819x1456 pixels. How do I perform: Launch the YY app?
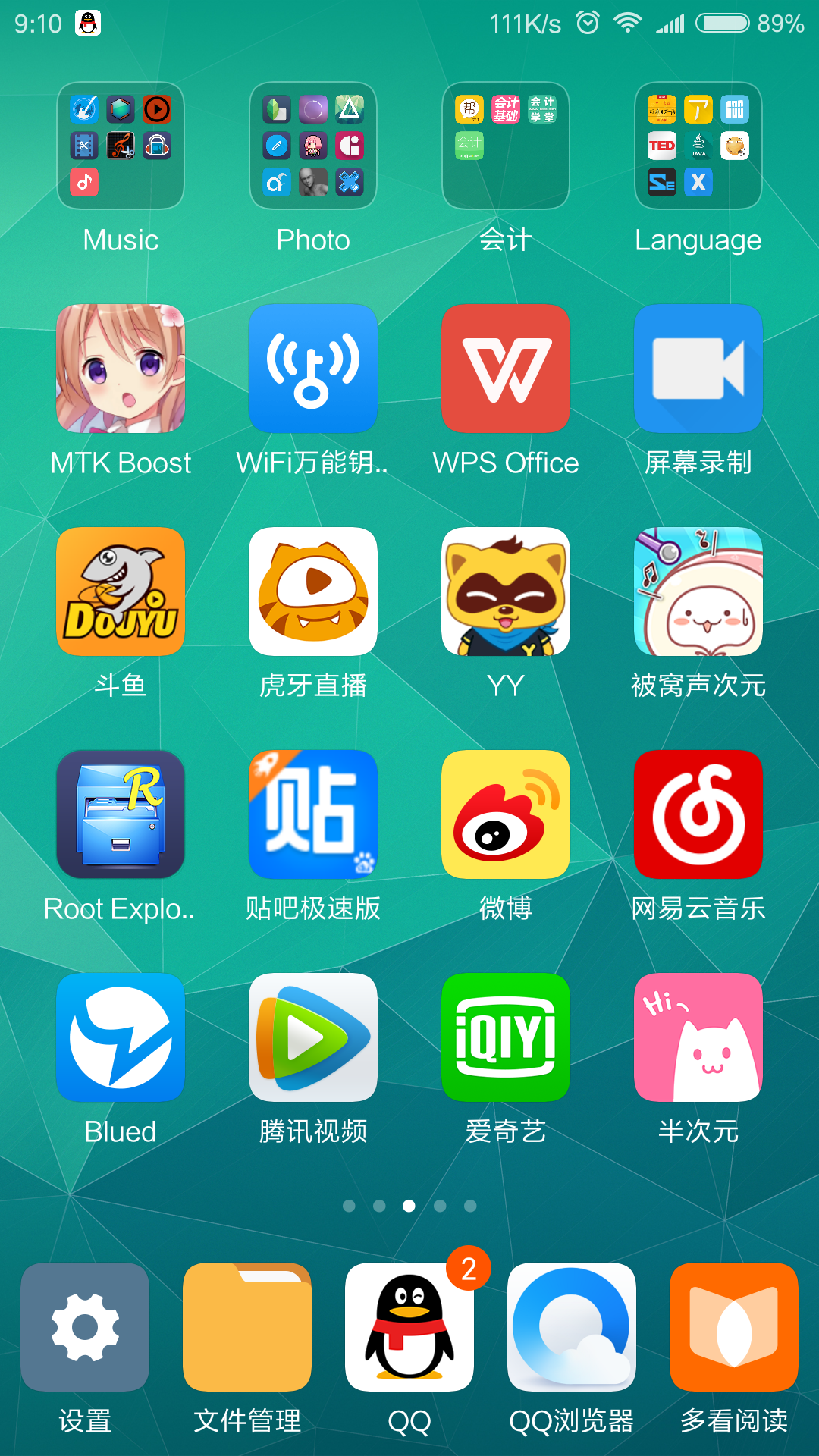pyautogui.click(x=506, y=591)
